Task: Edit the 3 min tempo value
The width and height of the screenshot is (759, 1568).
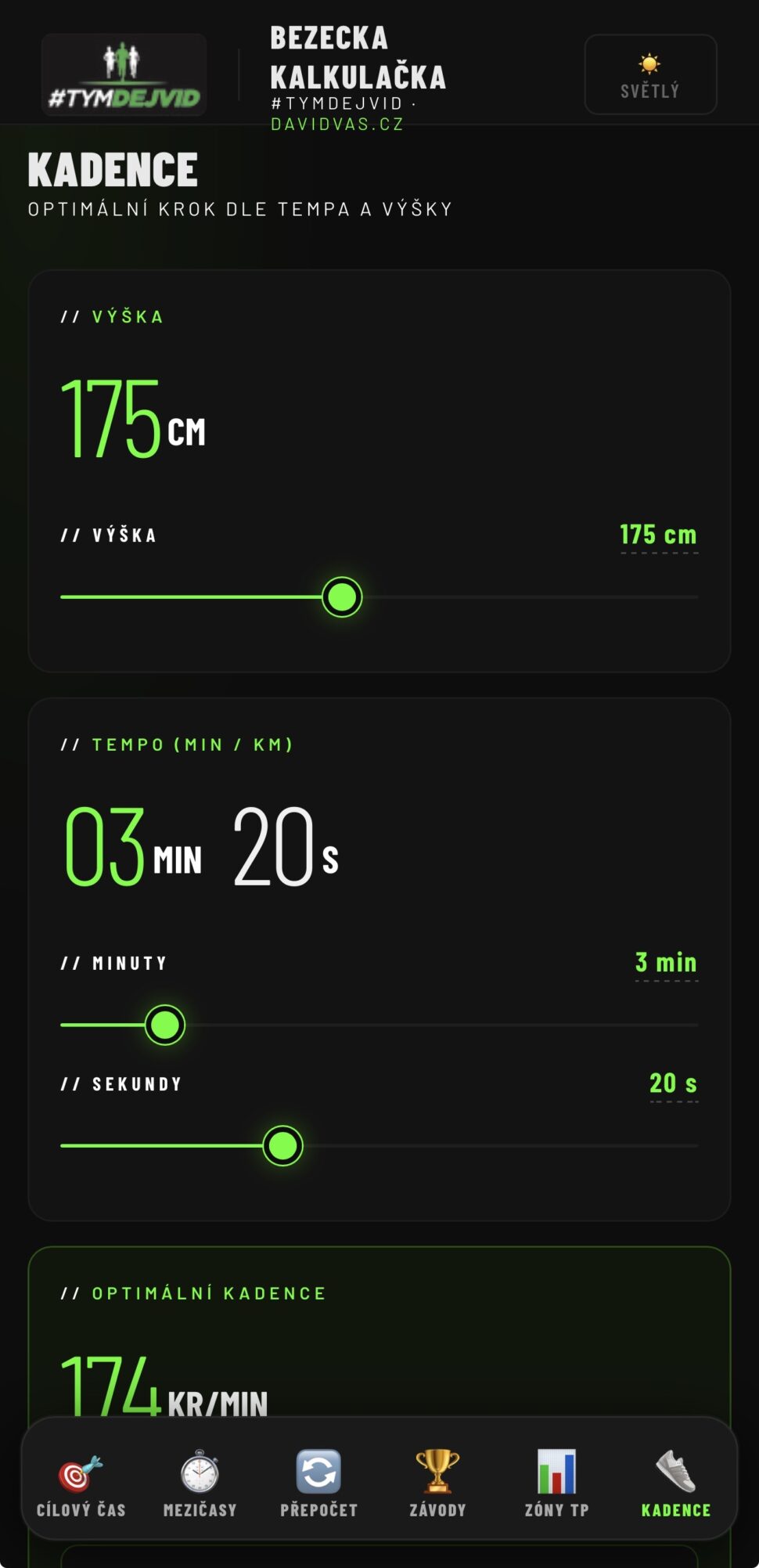Action: (x=666, y=962)
